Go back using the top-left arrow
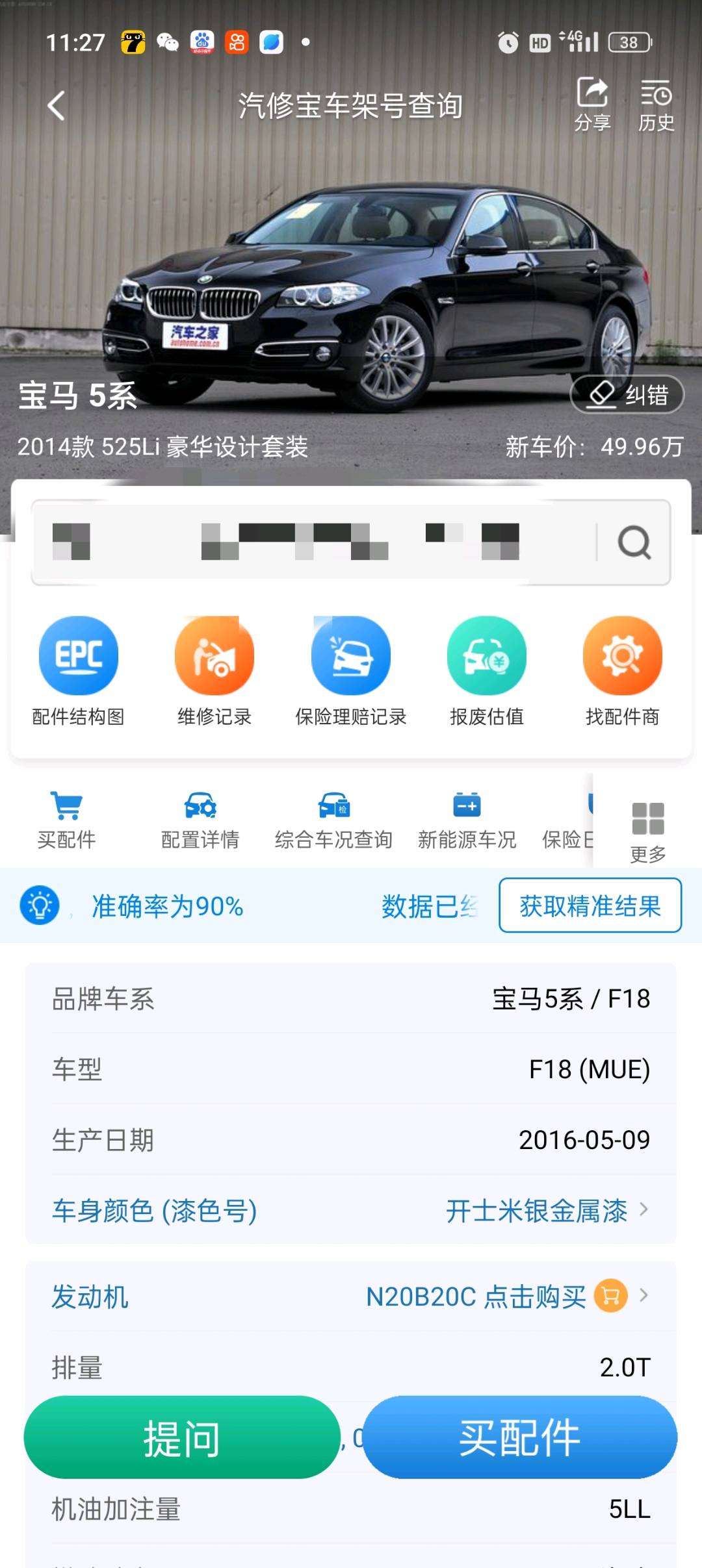The width and height of the screenshot is (702, 1568). pos(57,105)
